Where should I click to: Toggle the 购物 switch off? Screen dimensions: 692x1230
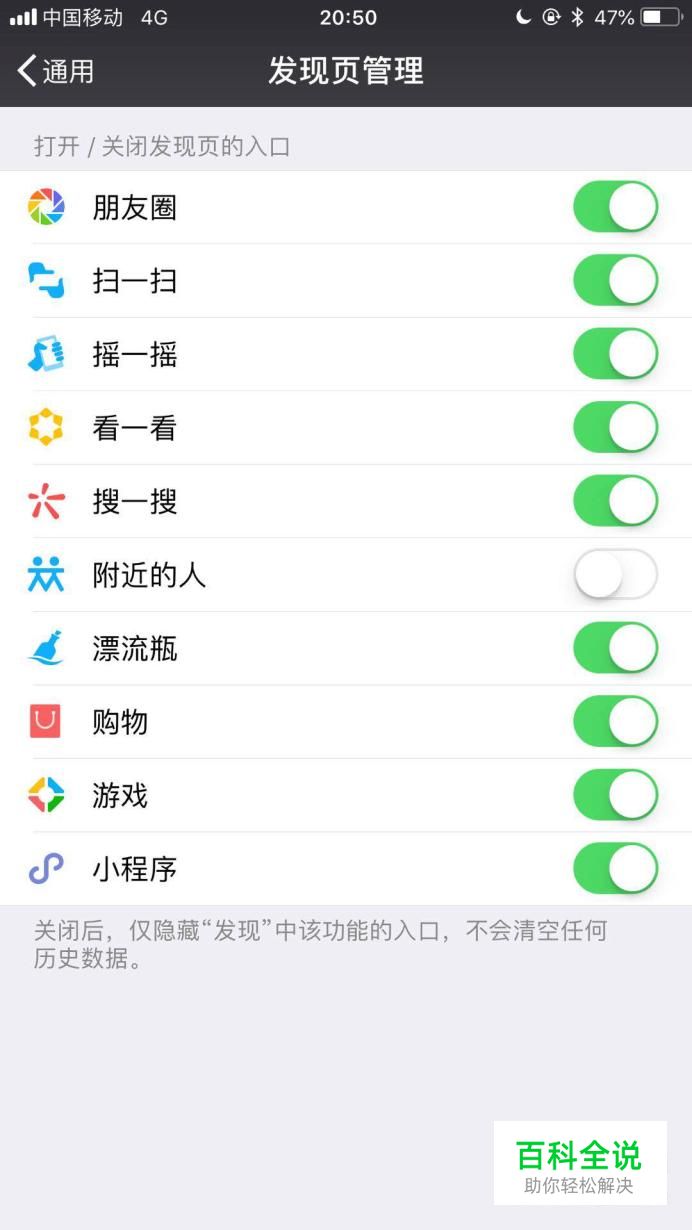[616, 721]
